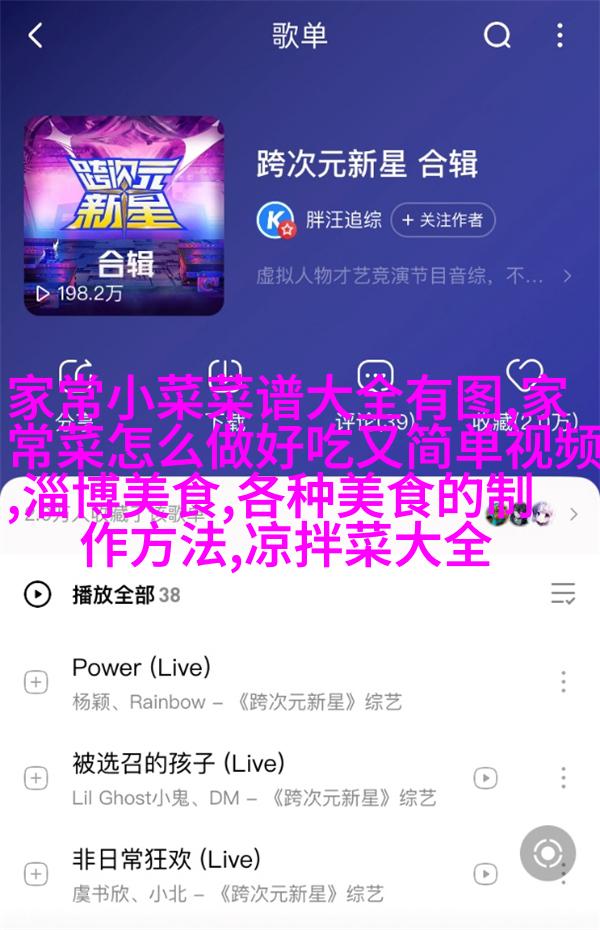Open more options for 被选召的孩子 (Live)
The width and height of the screenshot is (600, 930).
coord(563,778)
